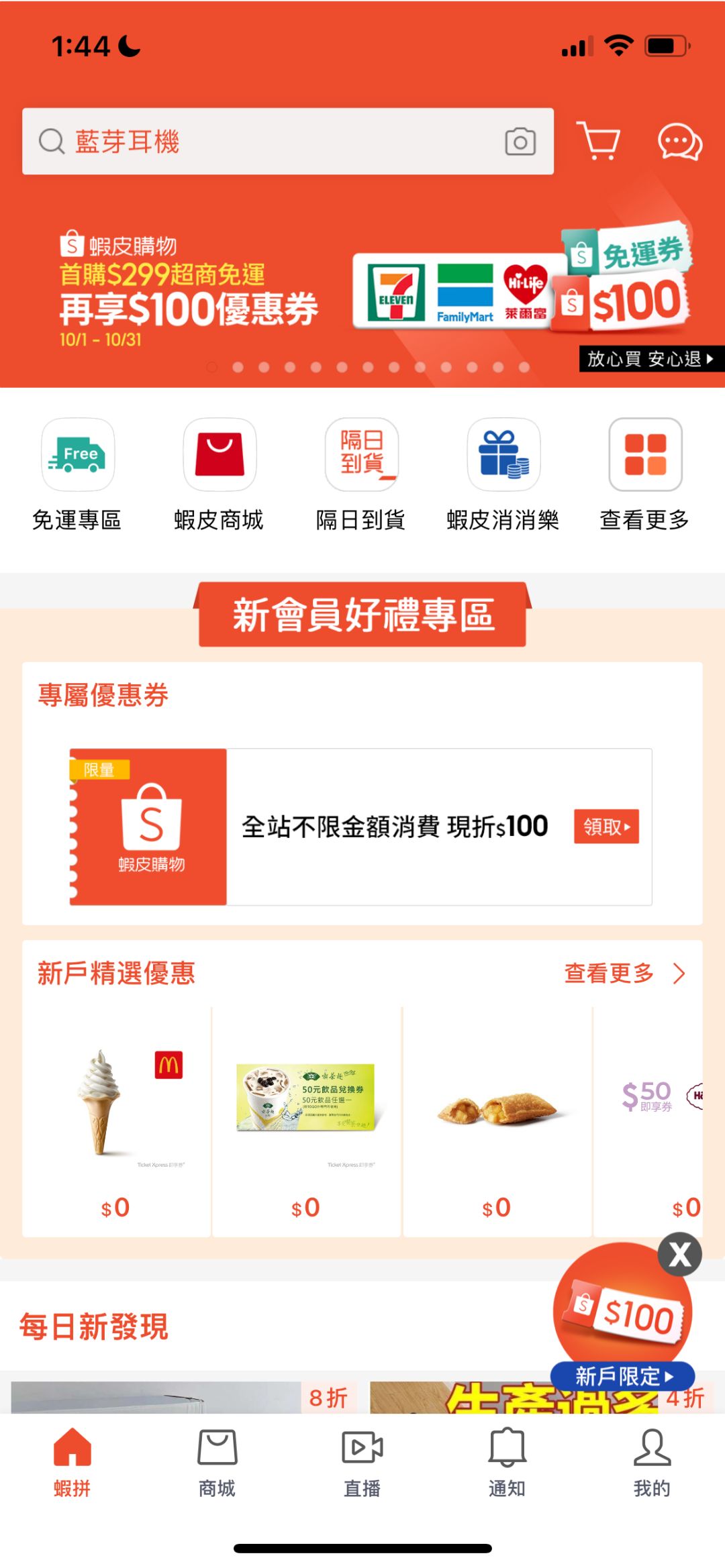Switch to the 我的 tab
Image resolution: width=725 pixels, height=1568 pixels.
pyautogui.click(x=651, y=1463)
